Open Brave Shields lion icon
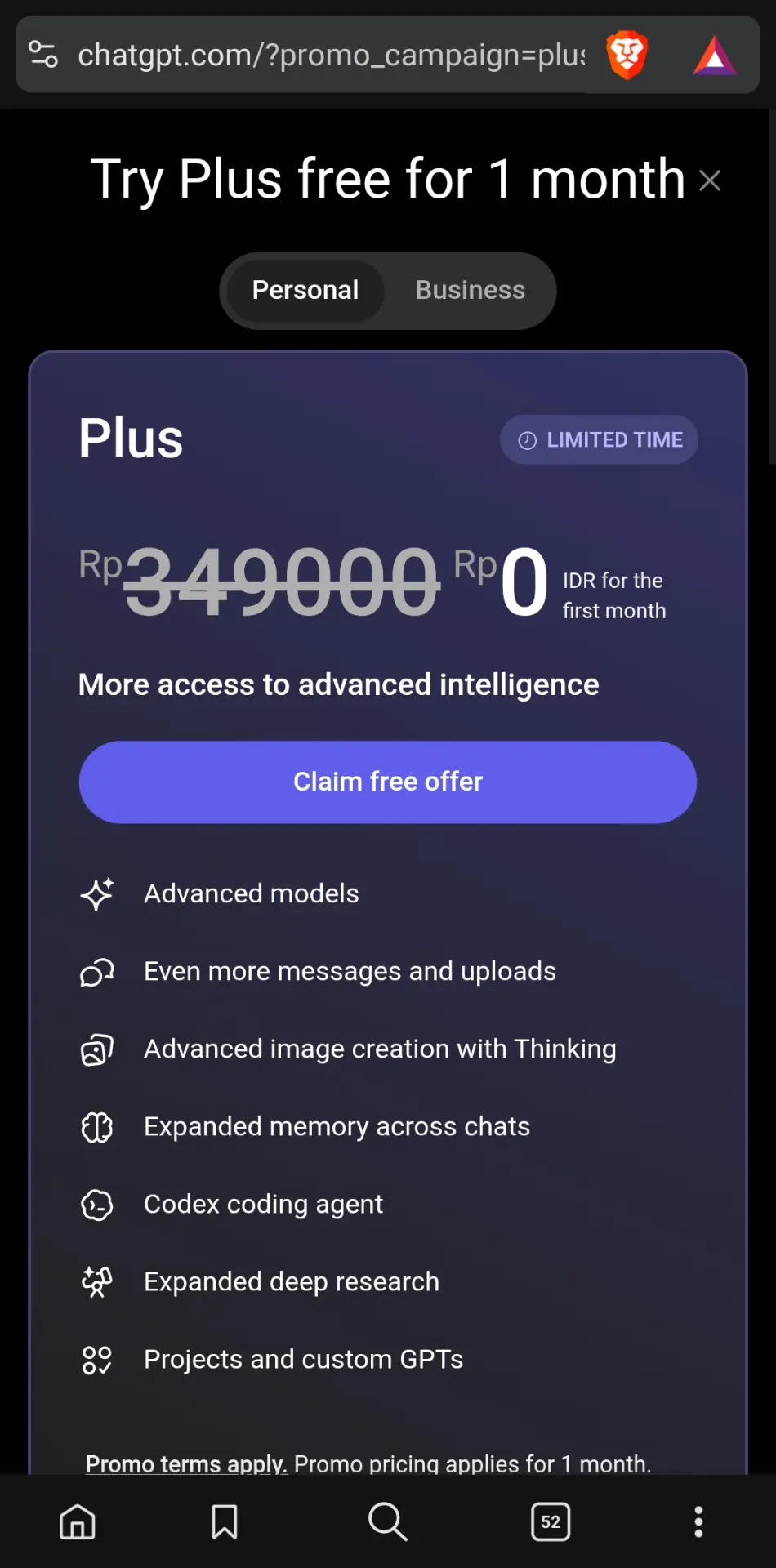This screenshot has width=776, height=1568. [x=627, y=55]
